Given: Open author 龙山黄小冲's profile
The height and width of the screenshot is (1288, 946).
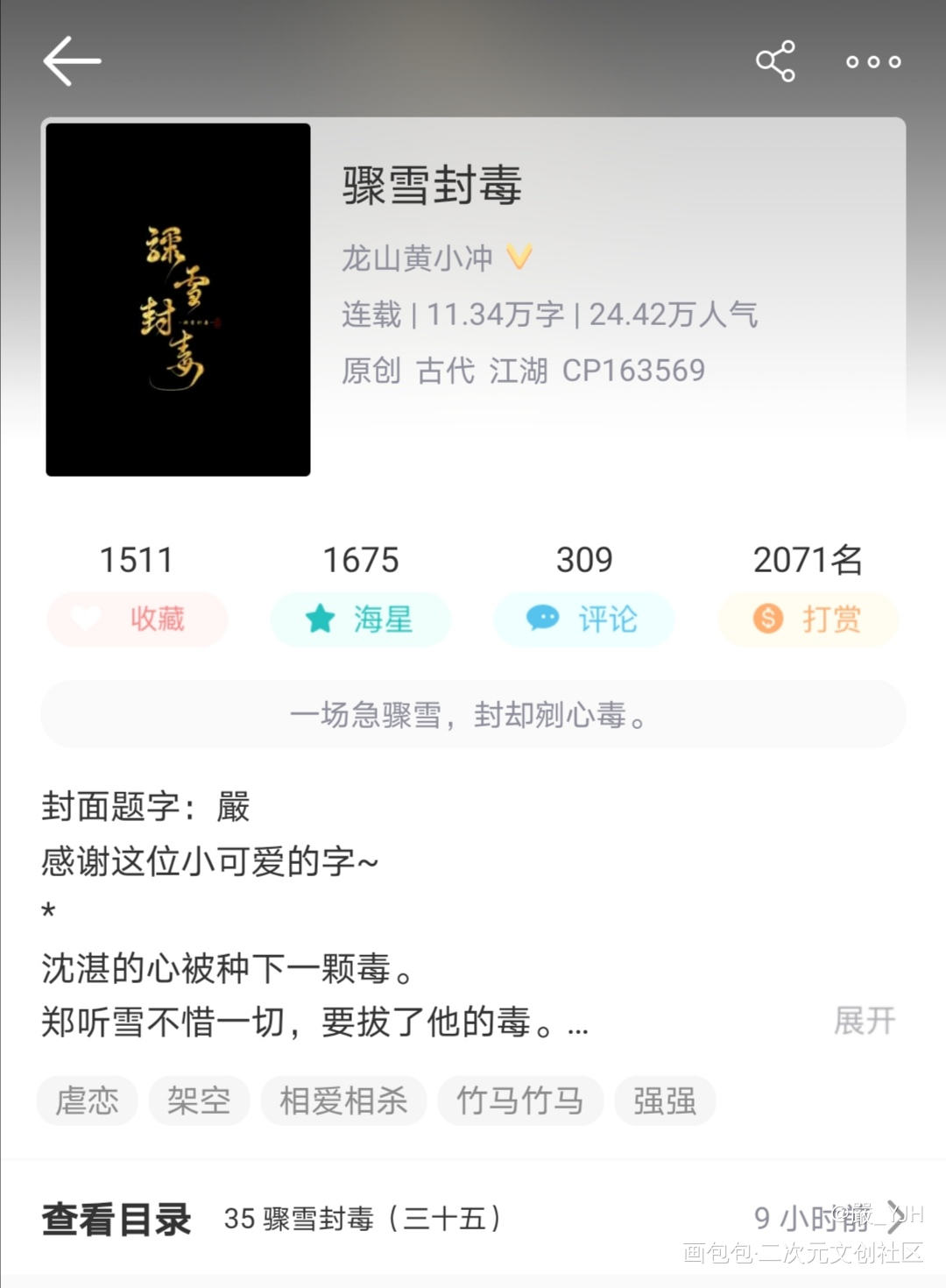Looking at the screenshot, I should pos(418,258).
